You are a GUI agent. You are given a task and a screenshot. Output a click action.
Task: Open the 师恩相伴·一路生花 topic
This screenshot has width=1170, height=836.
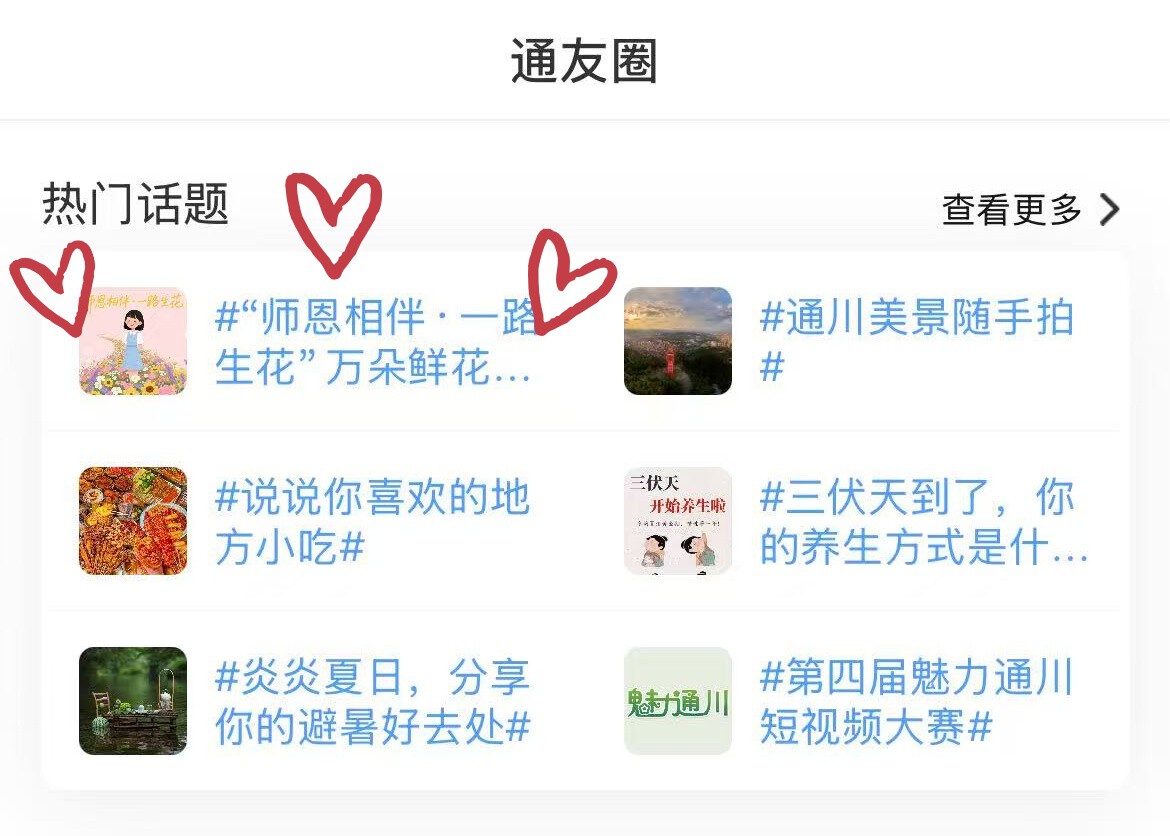point(372,343)
